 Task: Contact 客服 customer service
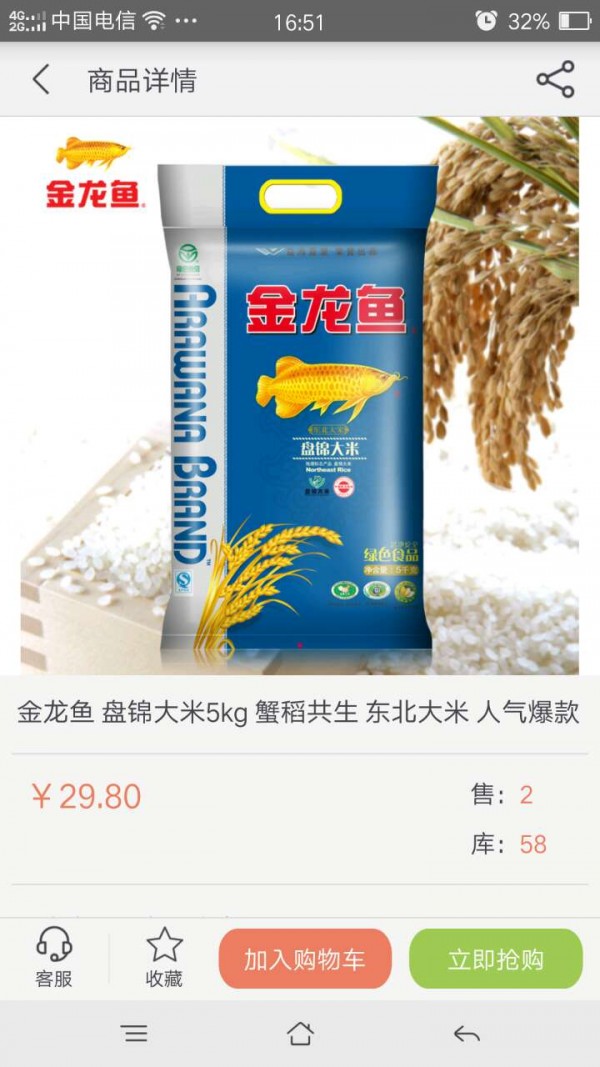(54, 957)
